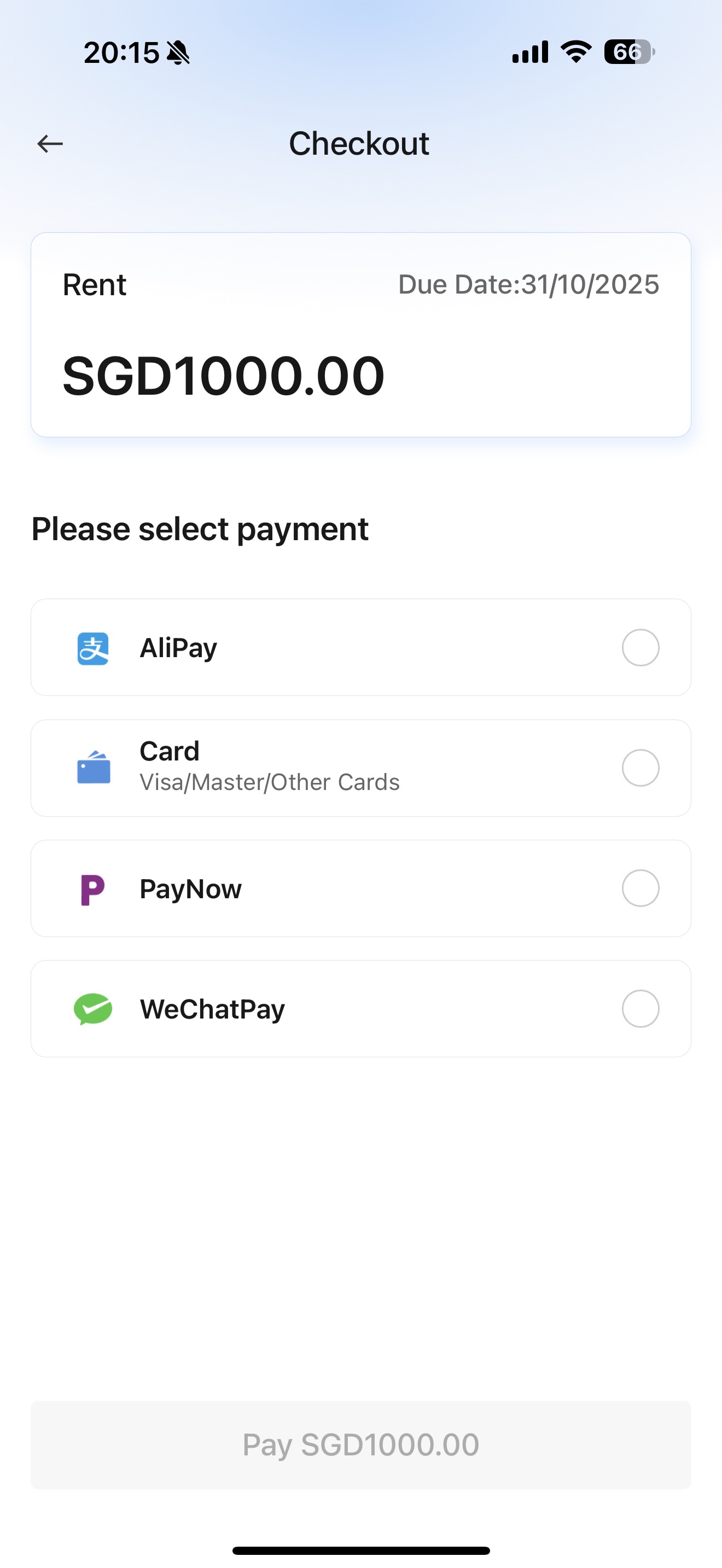Tap the Pay SGD1000.00 button
The height and width of the screenshot is (1568, 722).
coord(361,1444)
